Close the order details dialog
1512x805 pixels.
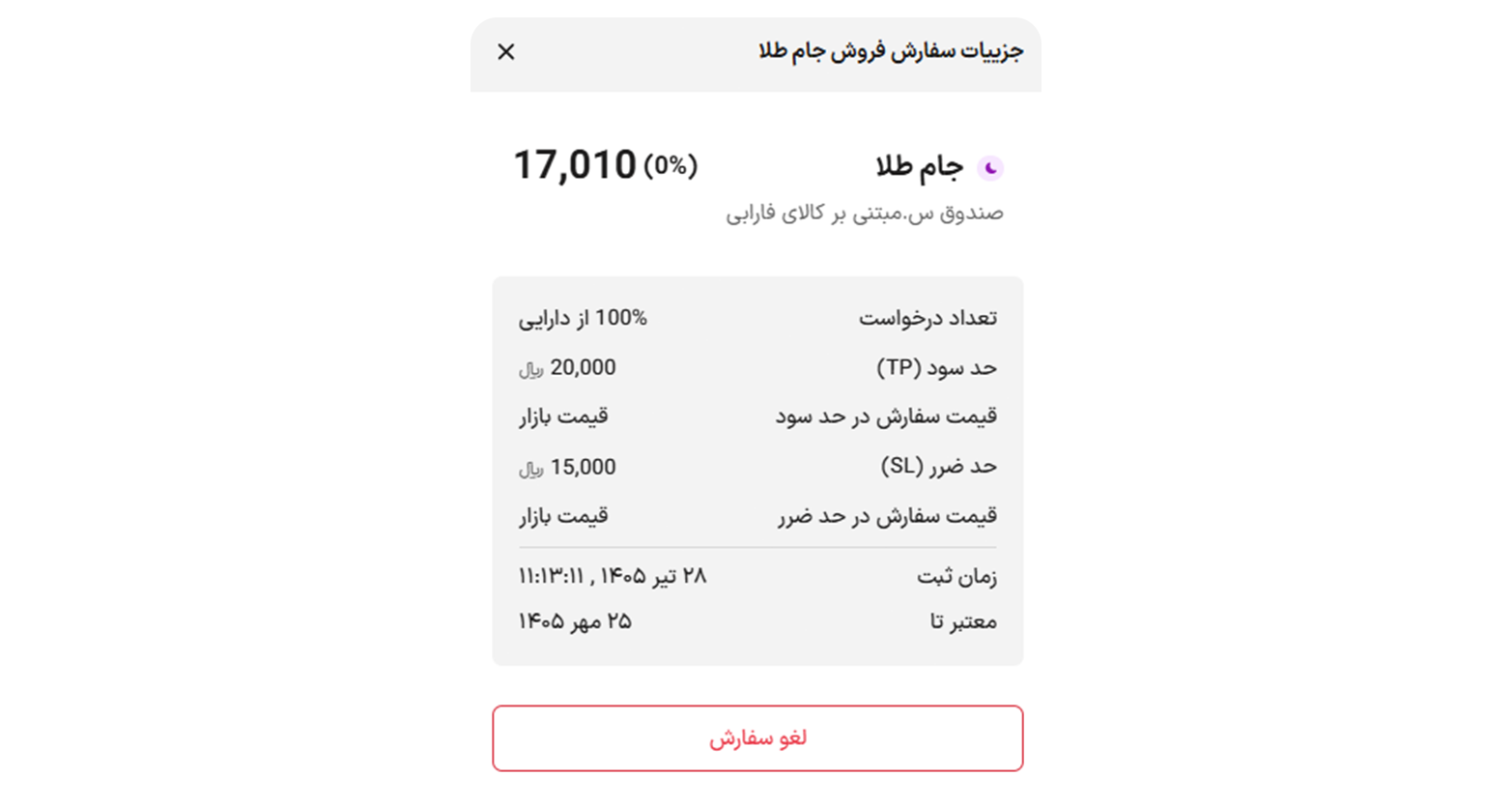point(506,52)
